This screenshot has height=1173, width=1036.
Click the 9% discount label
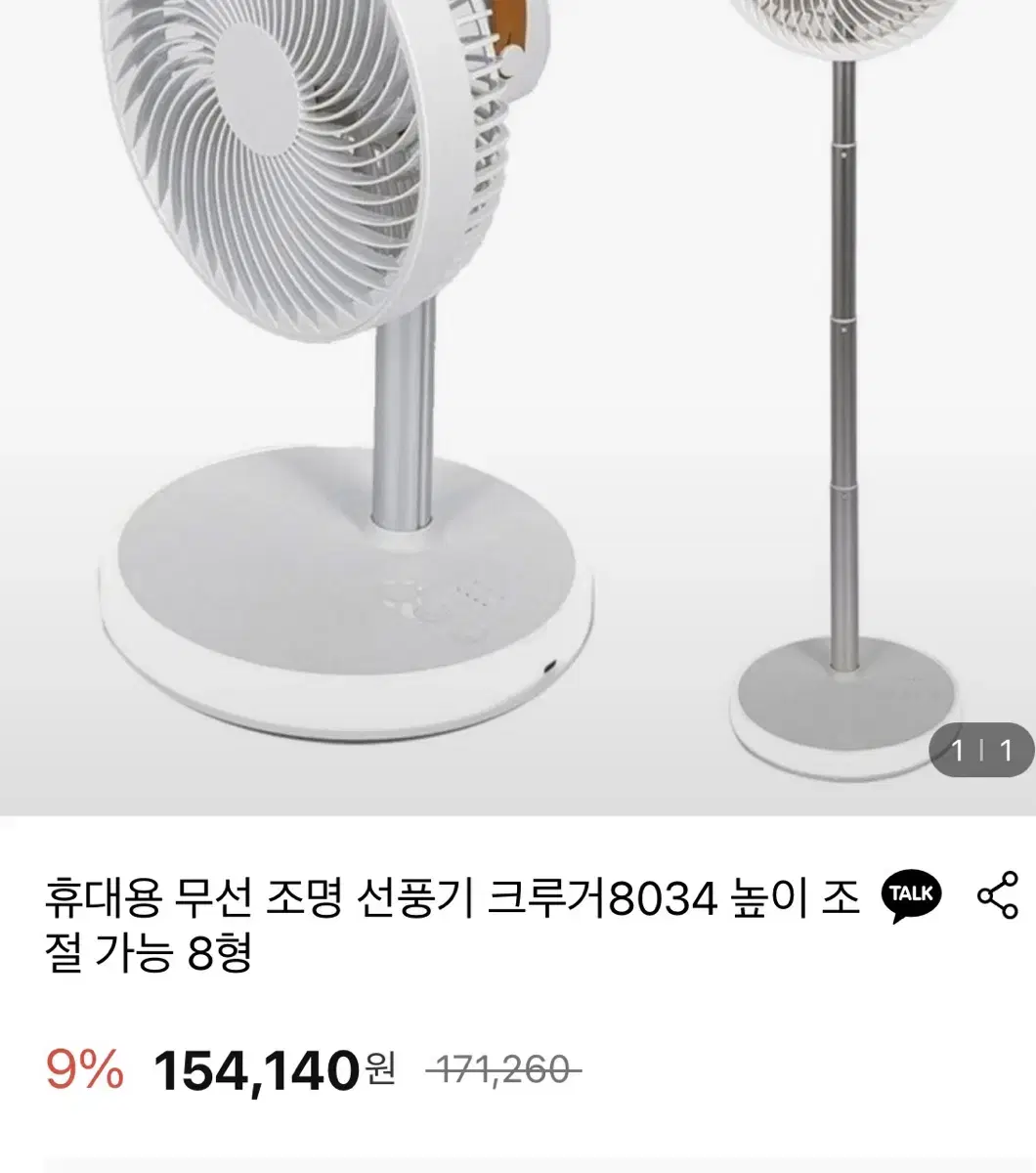click(83, 1066)
